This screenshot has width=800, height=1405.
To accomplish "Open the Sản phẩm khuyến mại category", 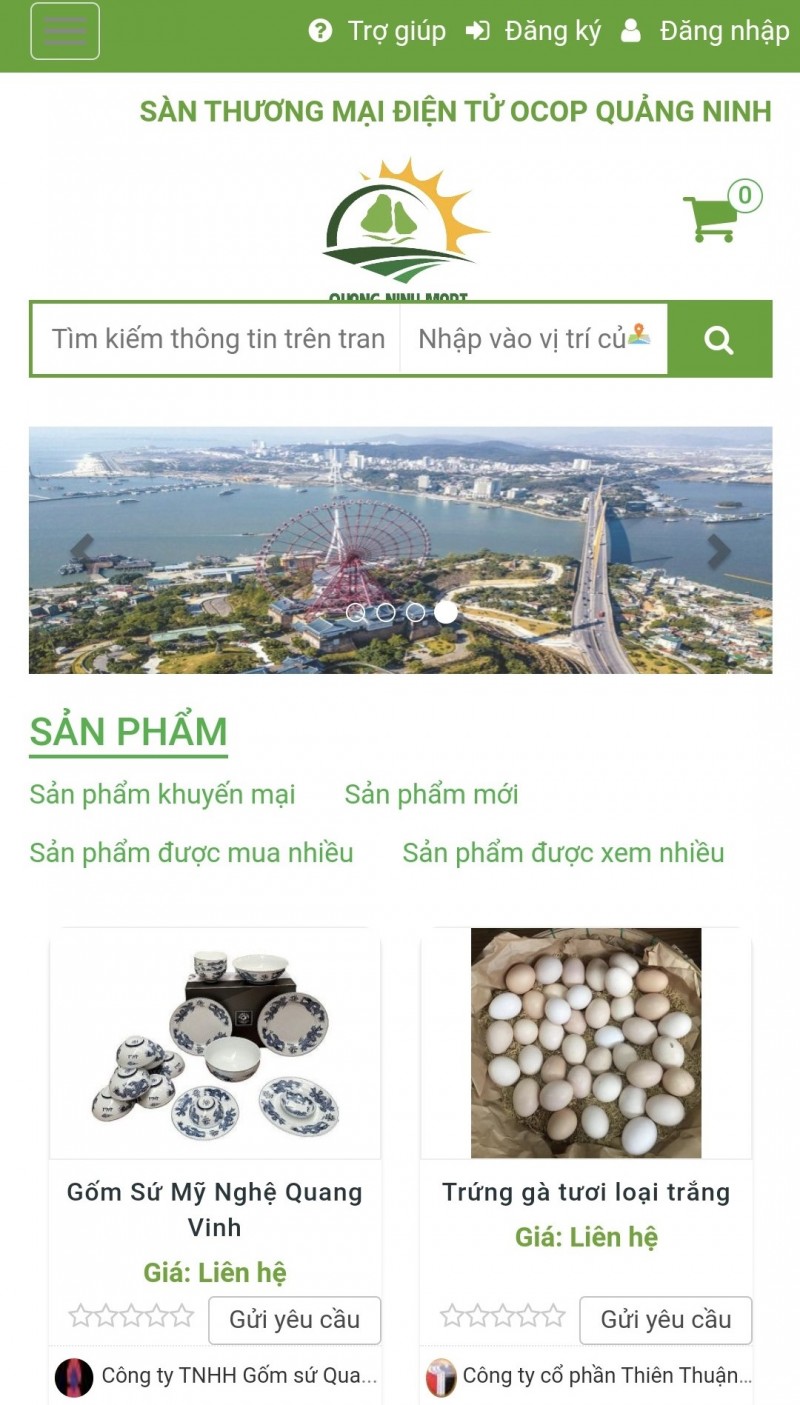I will tap(162, 794).
